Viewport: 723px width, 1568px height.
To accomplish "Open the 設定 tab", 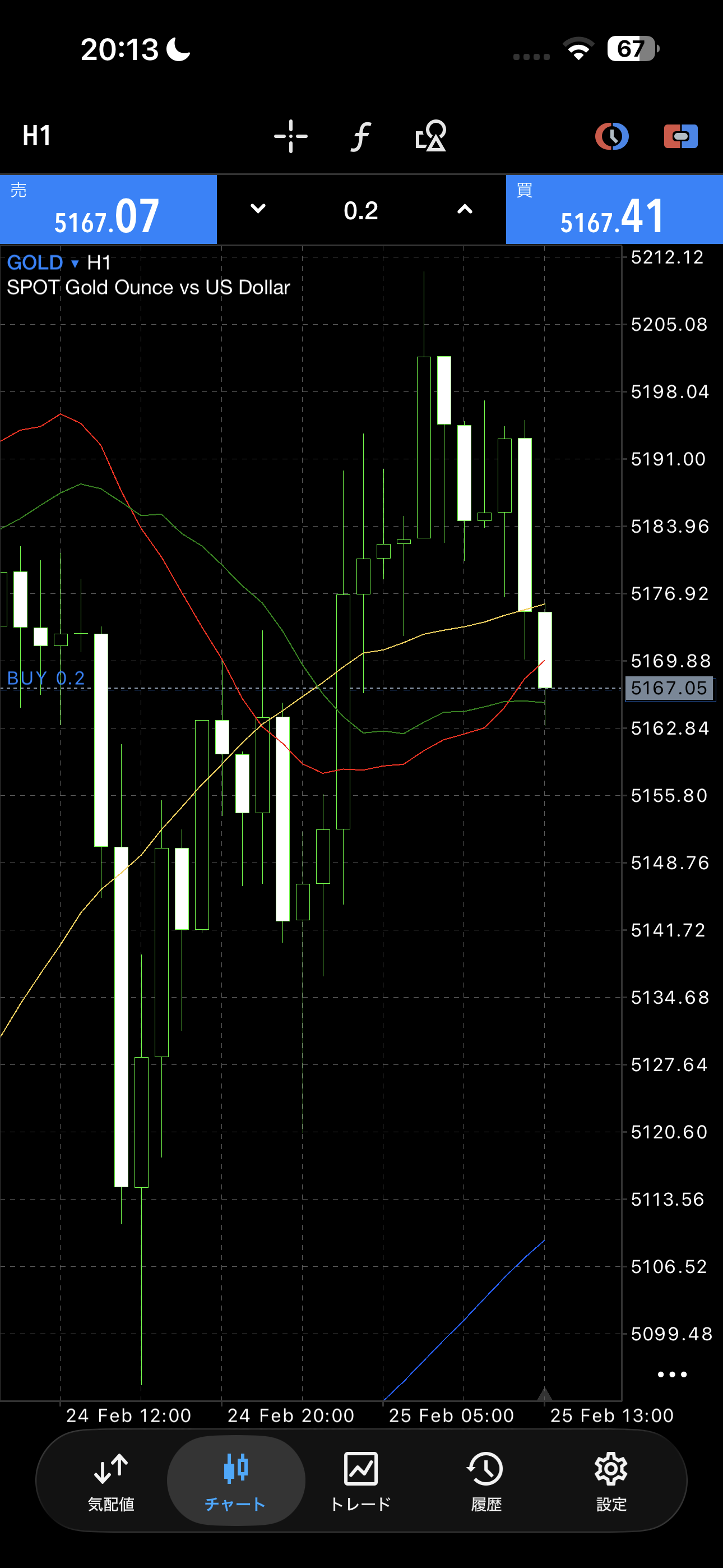I will (611, 1481).
